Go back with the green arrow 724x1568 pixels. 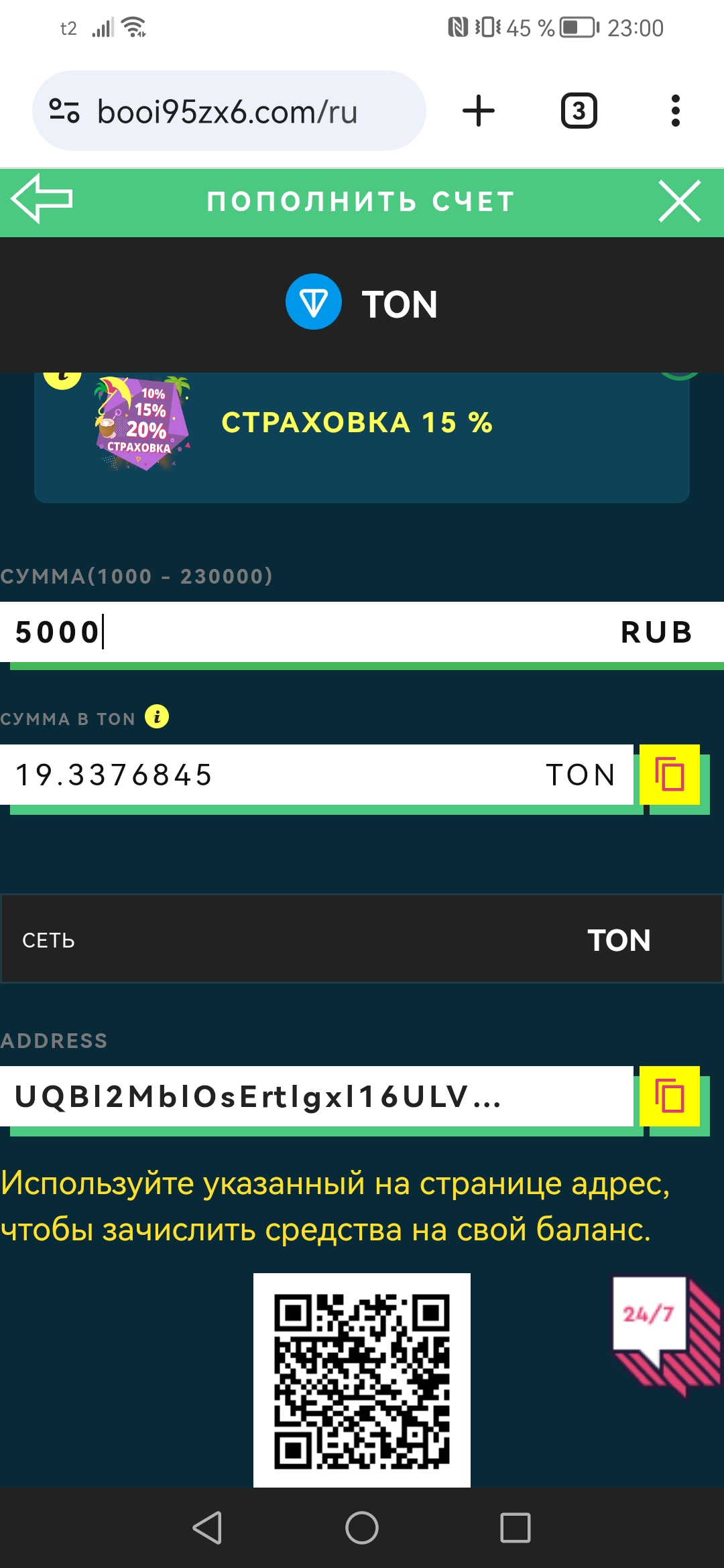42,199
